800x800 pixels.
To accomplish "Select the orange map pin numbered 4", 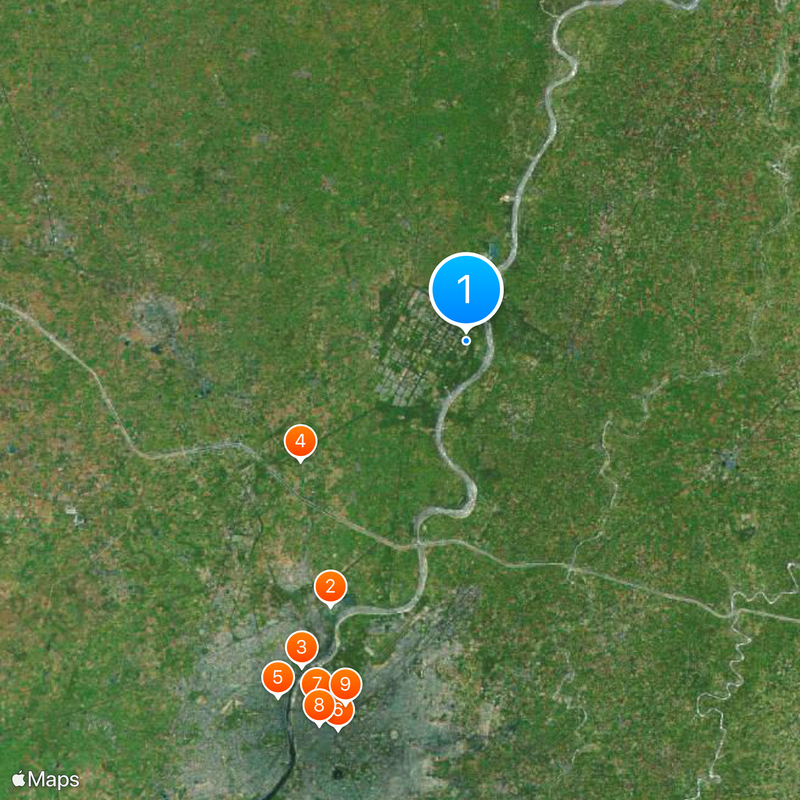I will click(x=300, y=441).
